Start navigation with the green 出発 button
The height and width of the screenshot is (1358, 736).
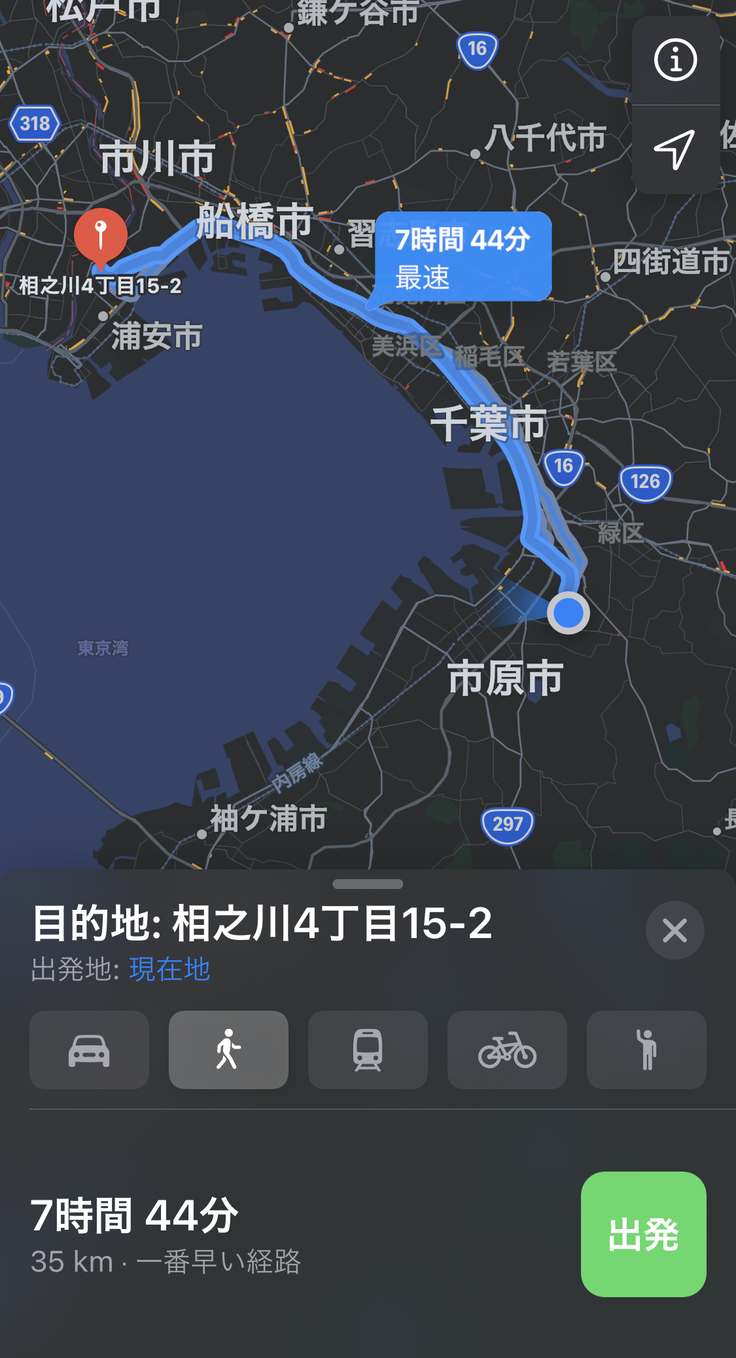click(x=643, y=1234)
